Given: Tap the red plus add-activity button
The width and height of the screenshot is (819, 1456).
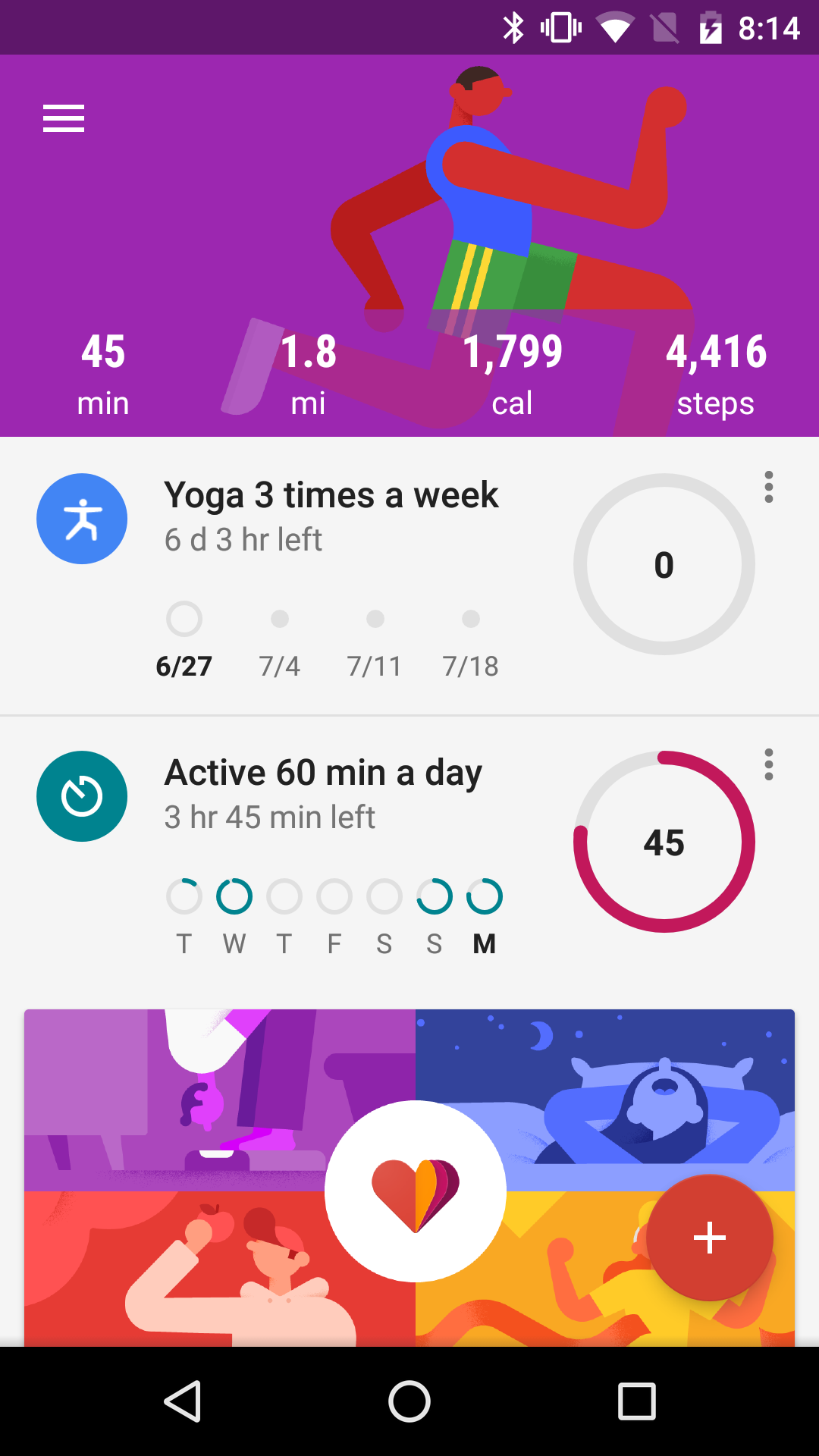Looking at the screenshot, I should pos(710,1238).
